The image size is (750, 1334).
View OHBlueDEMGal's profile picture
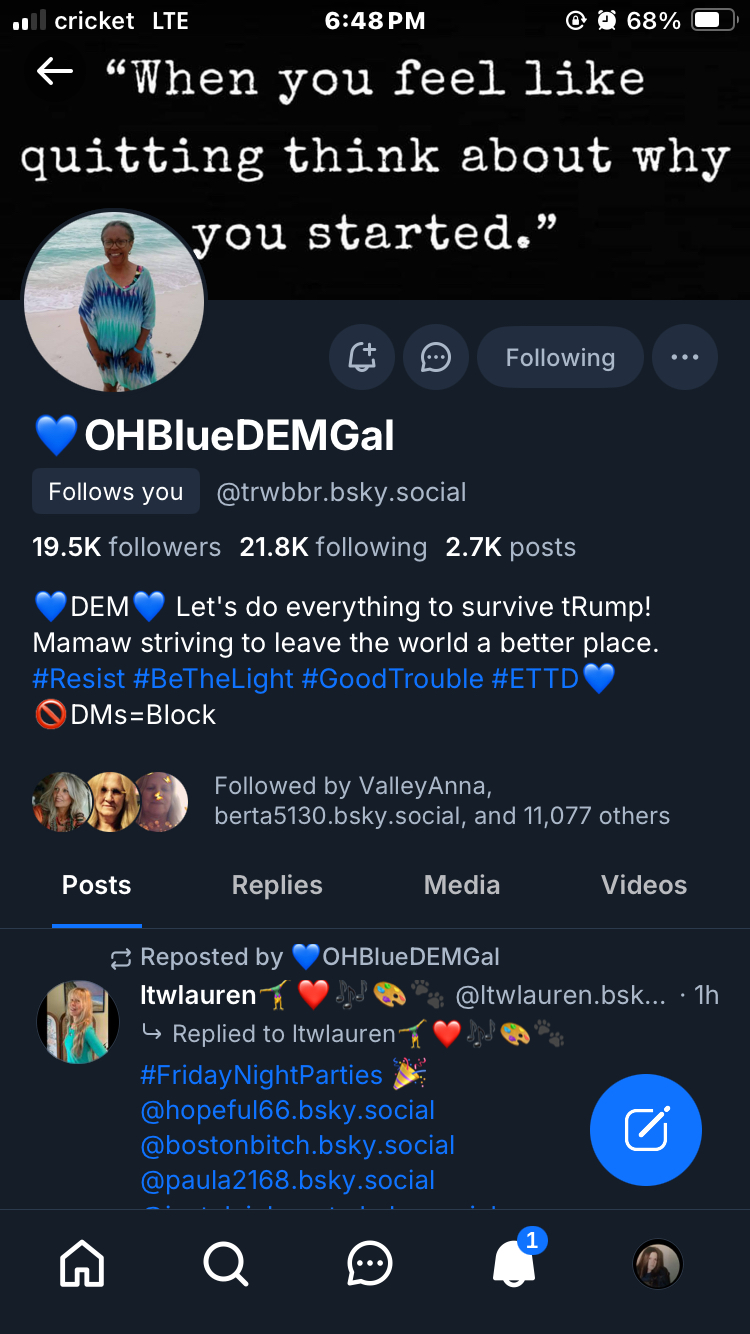pos(114,301)
